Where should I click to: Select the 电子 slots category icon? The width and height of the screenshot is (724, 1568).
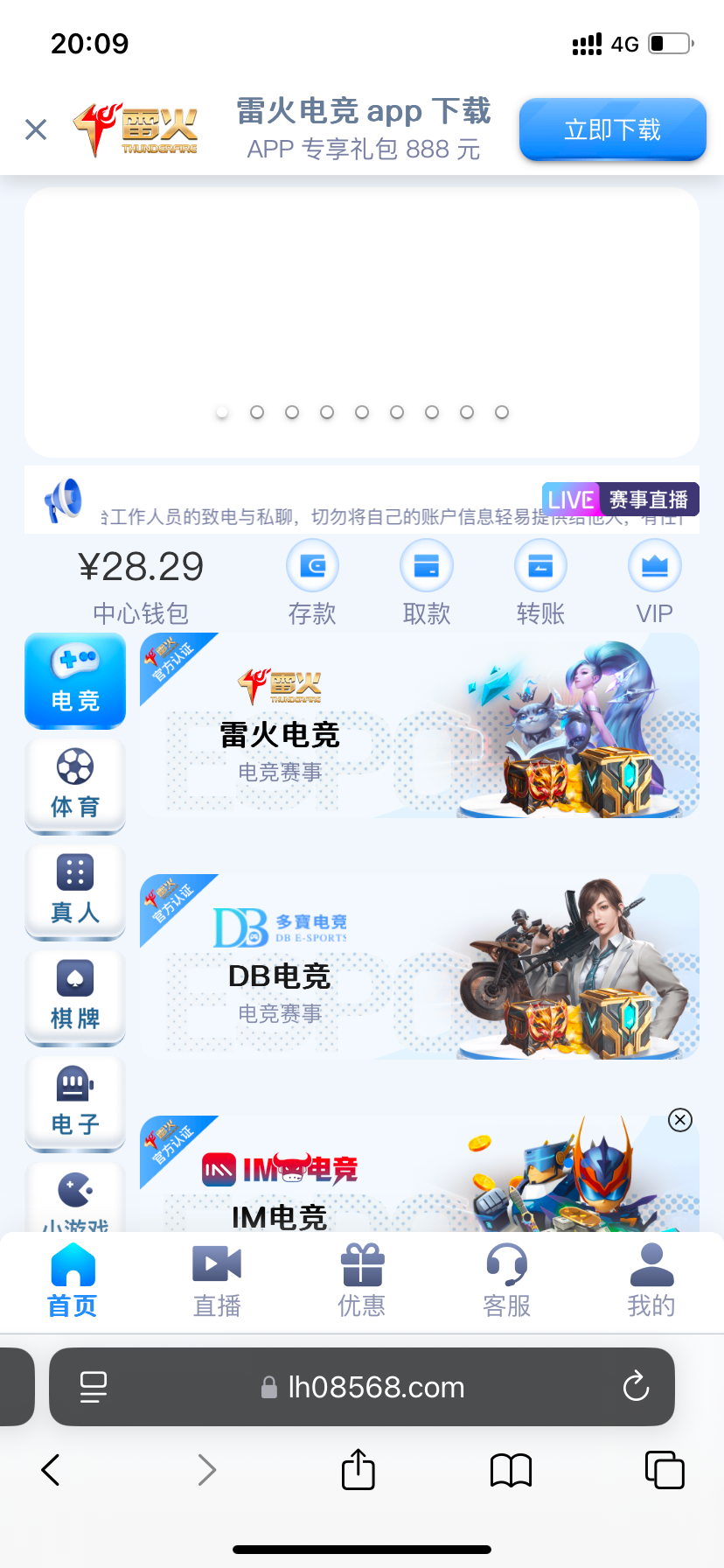pos(75,1102)
